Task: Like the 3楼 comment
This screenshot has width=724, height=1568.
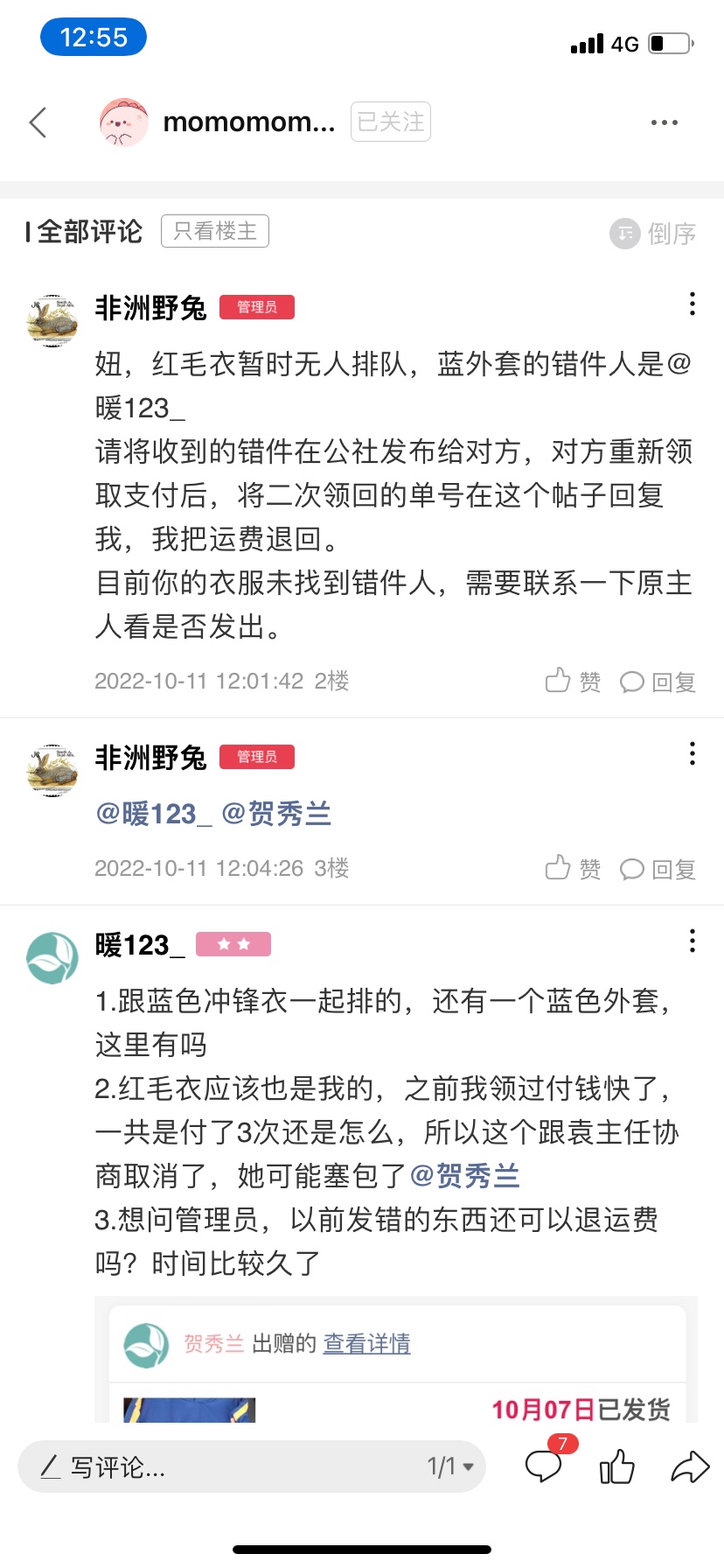Action: [x=573, y=869]
